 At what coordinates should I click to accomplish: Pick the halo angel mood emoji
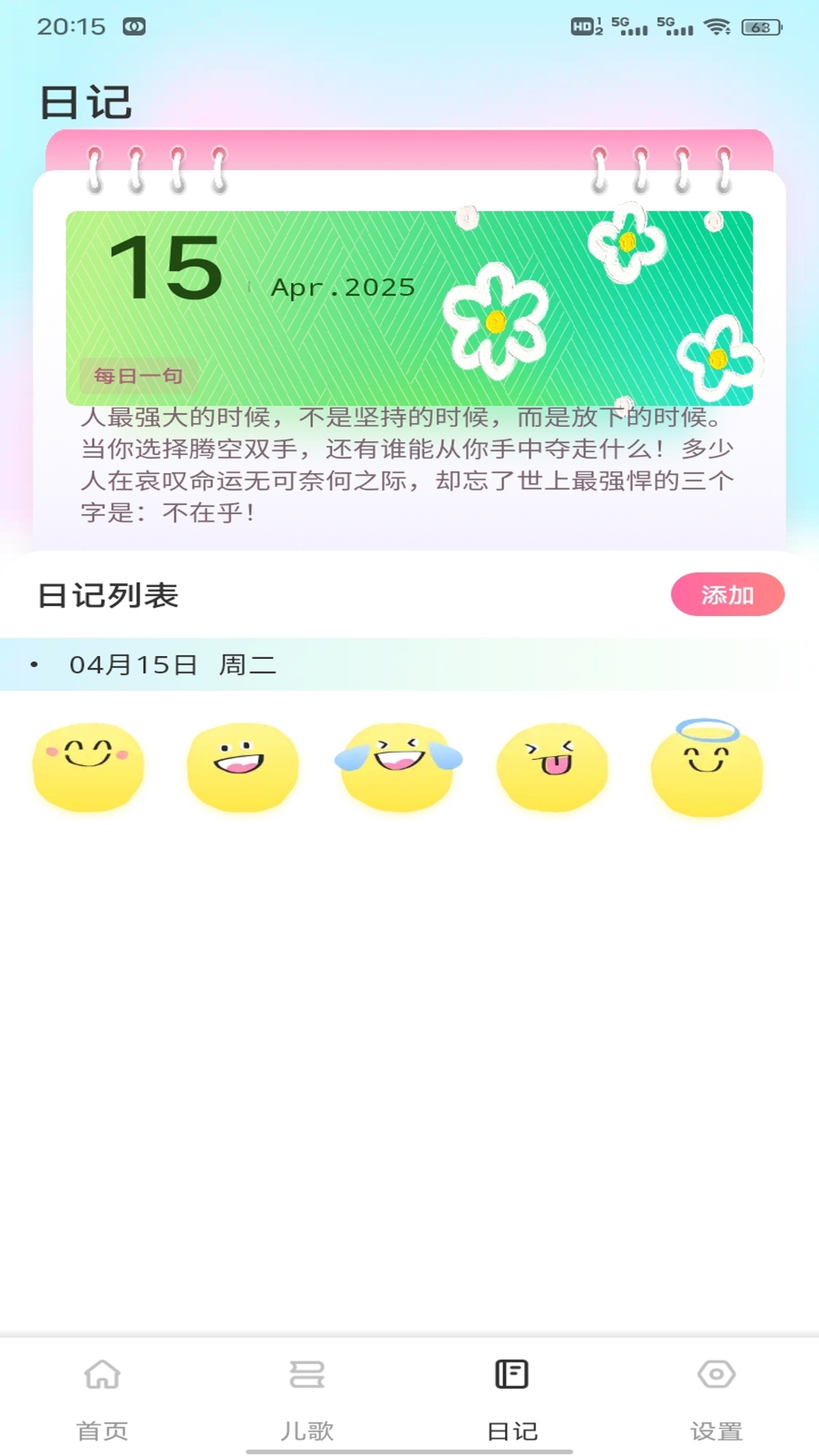(707, 767)
